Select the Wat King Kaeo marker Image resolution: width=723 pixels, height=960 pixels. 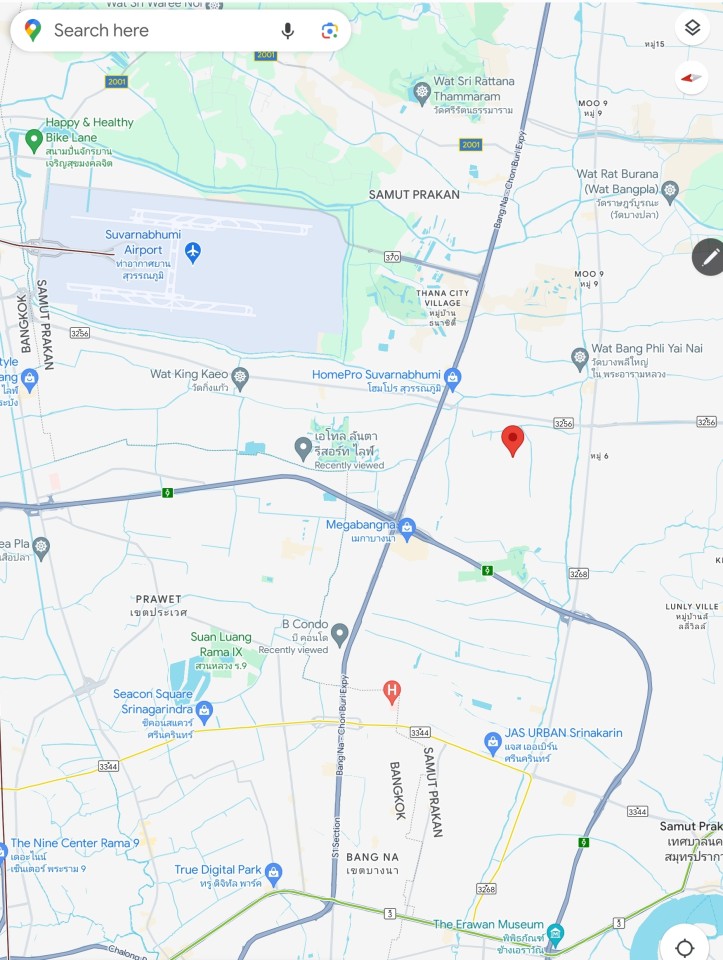[240, 377]
